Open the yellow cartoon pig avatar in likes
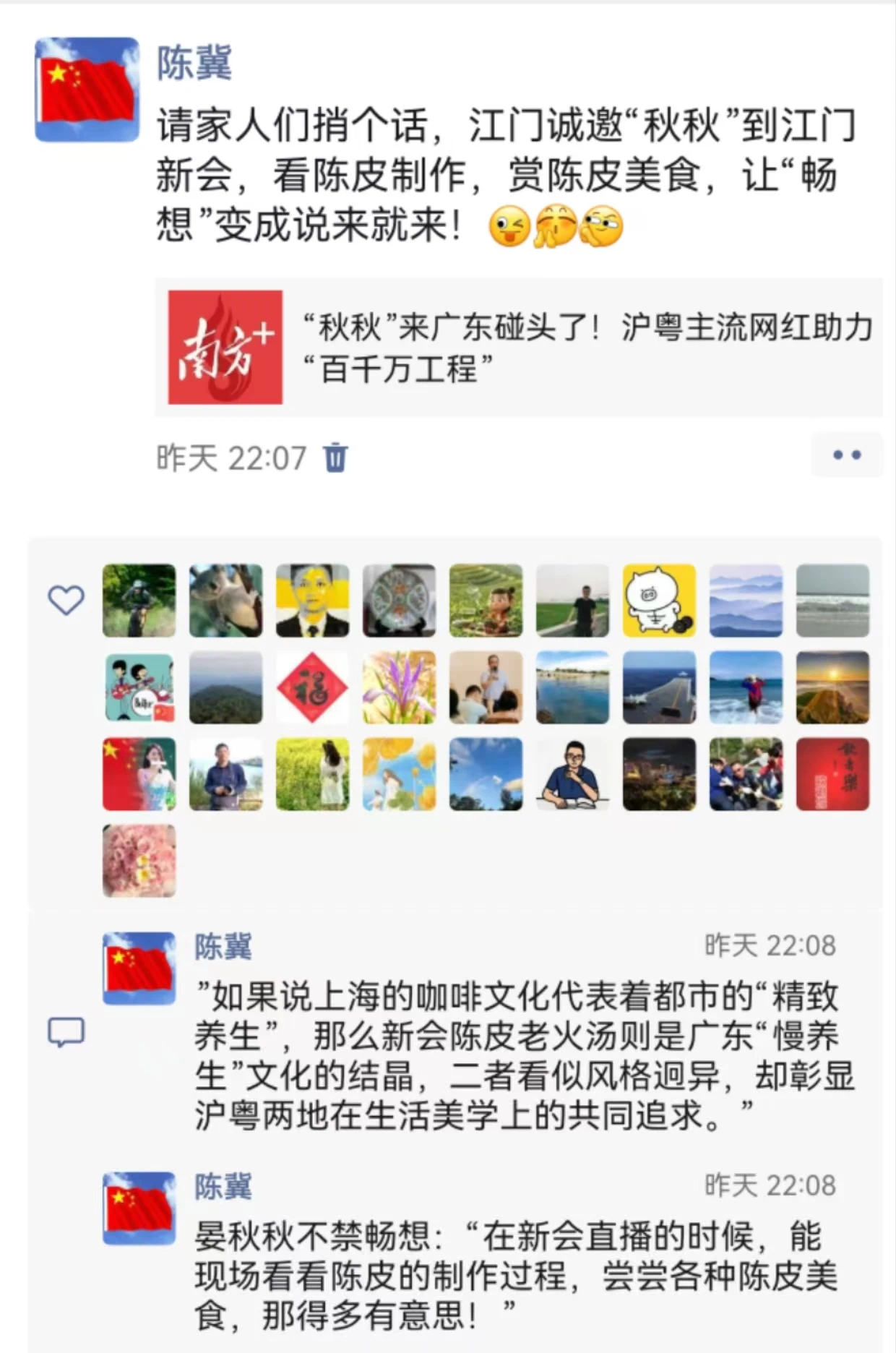This screenshot has height=1353, width=896. 659,601
